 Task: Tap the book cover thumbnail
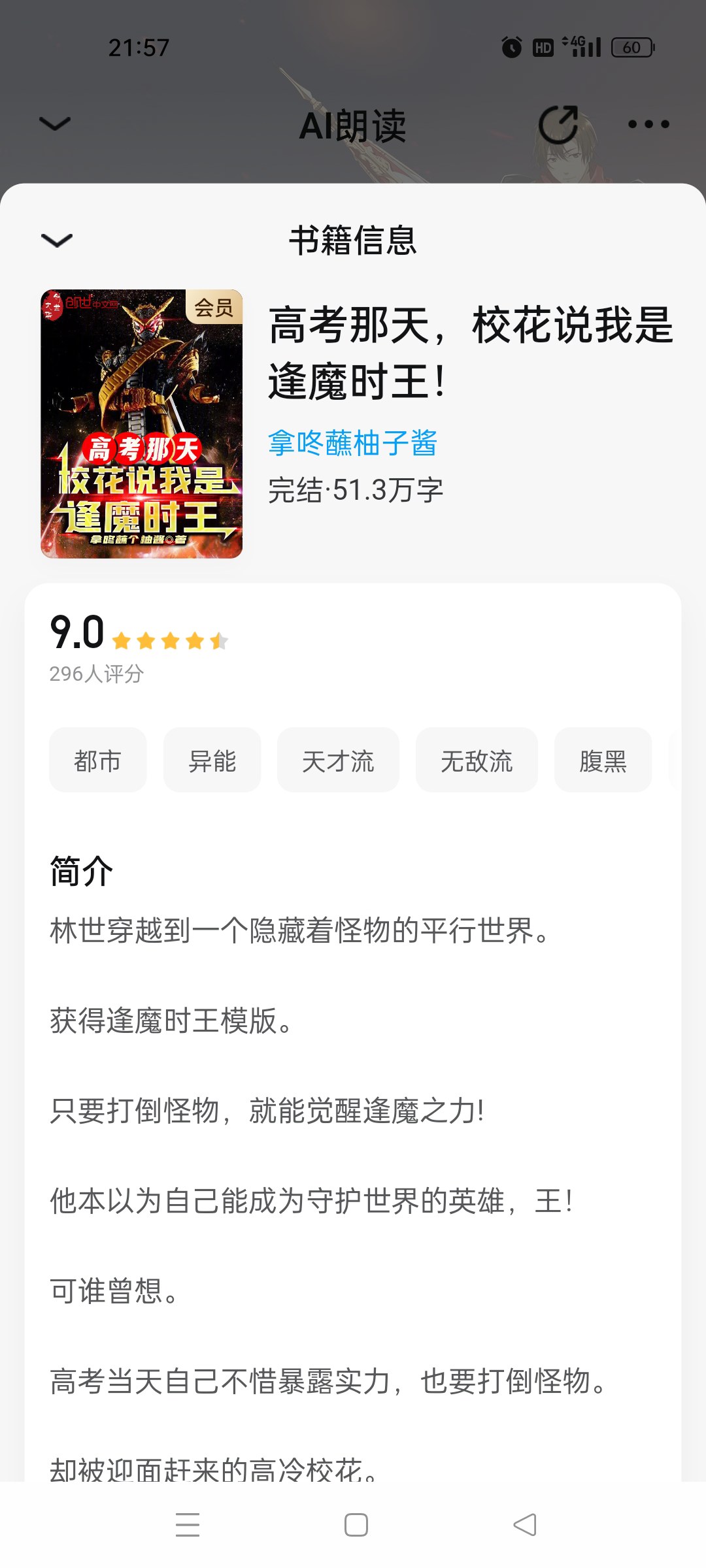pos(141,423)
